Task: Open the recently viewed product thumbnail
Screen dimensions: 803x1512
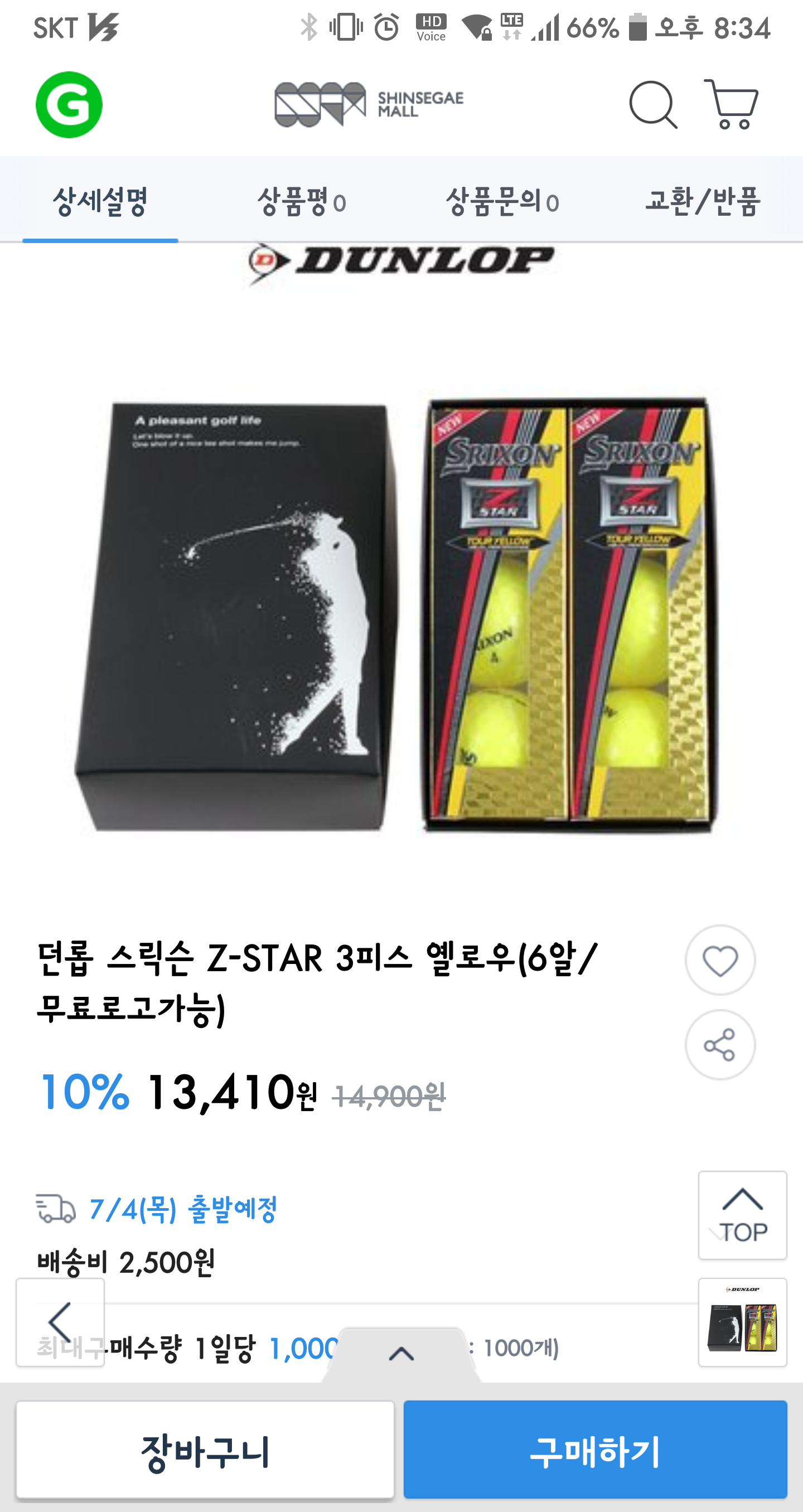Action: tap(743, 1322)
